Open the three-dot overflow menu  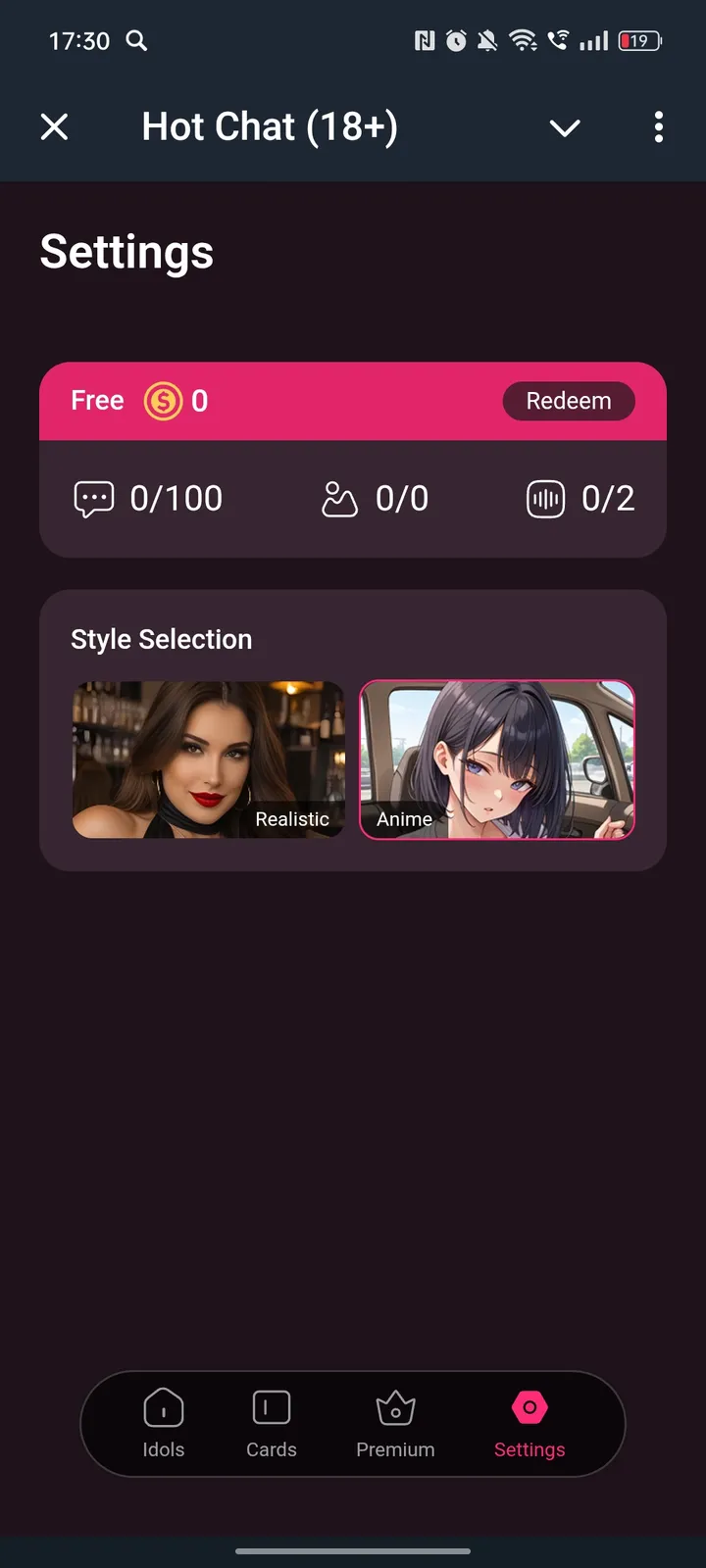pos(658,127)
